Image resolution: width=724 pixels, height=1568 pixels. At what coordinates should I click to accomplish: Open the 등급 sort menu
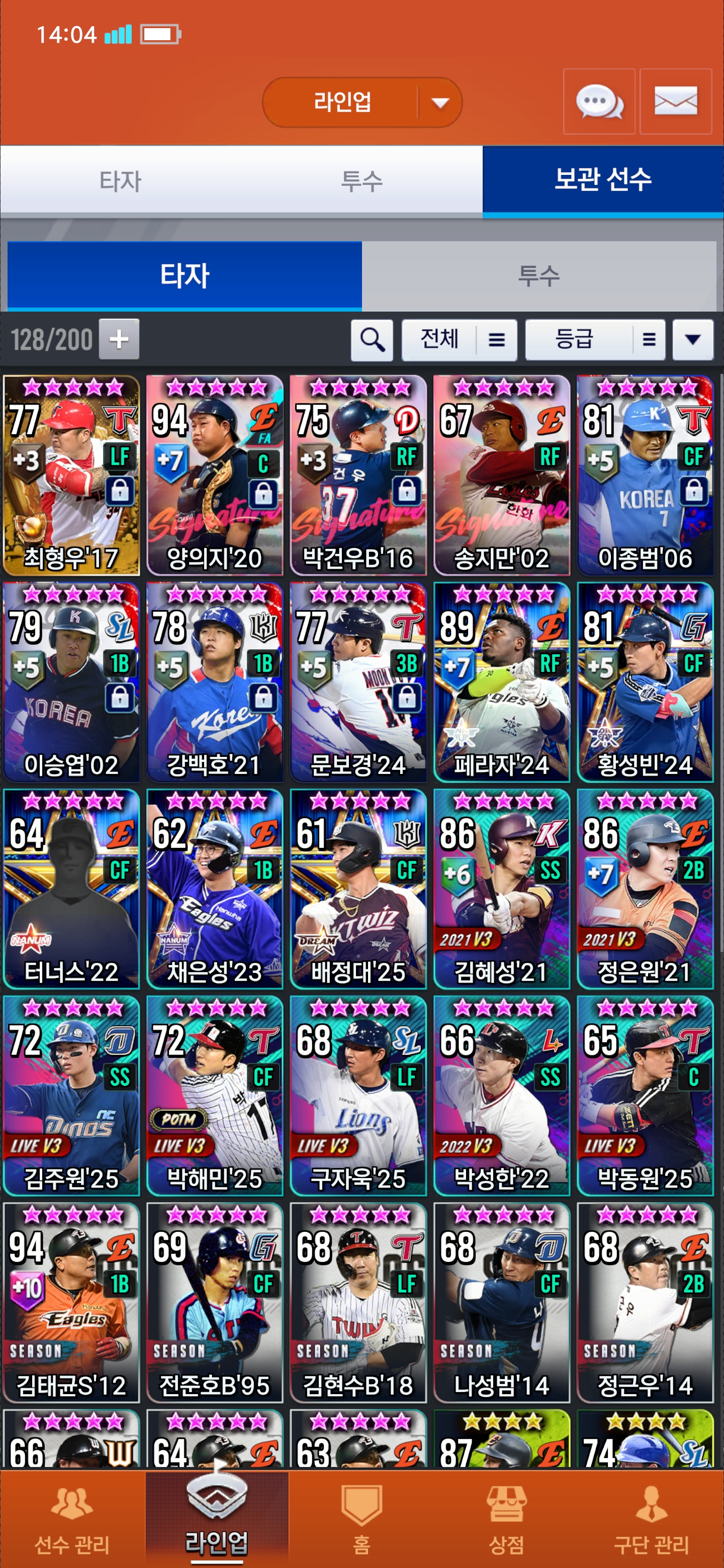[594, 340]
